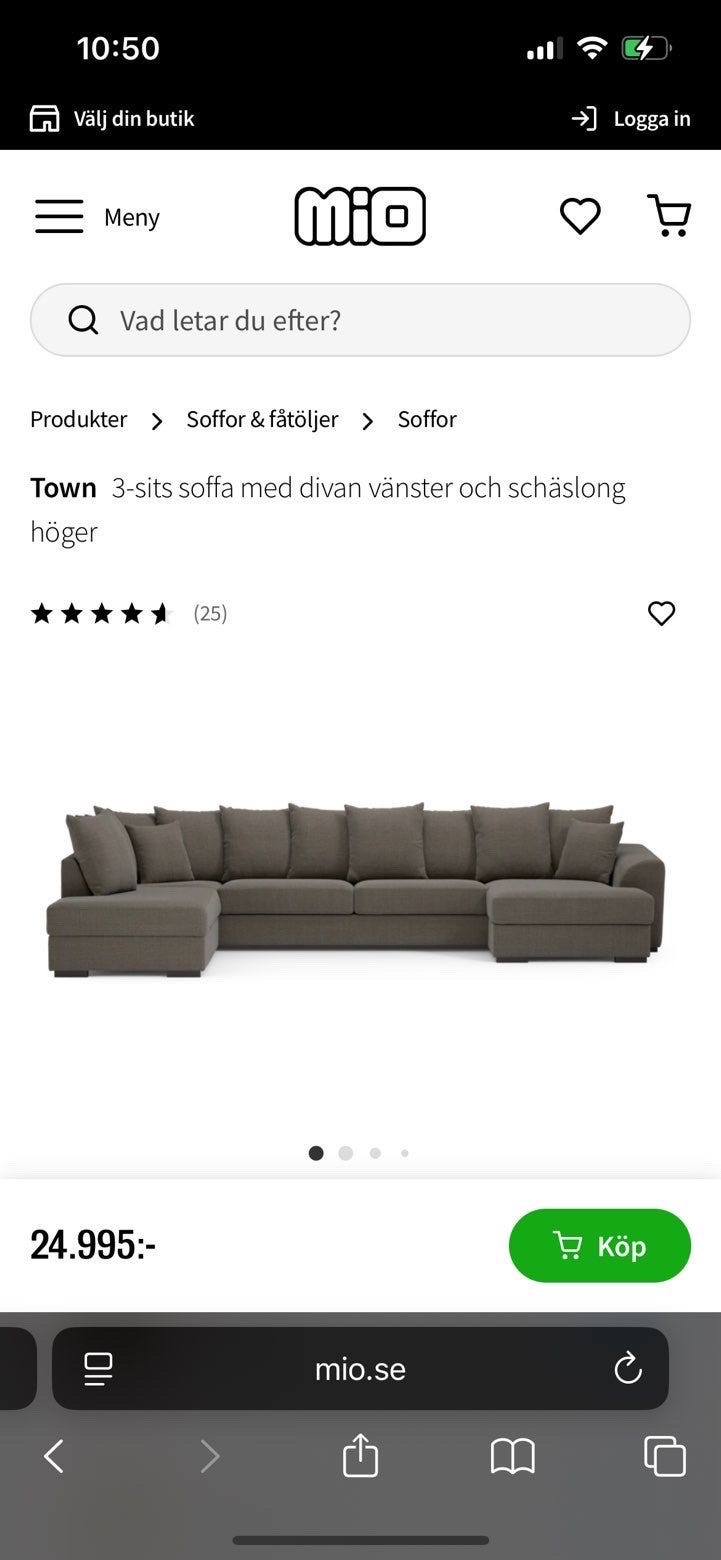Open the tab switcher icon
This screenshot has height=1560, width=721.
[x=663, y=1456]
